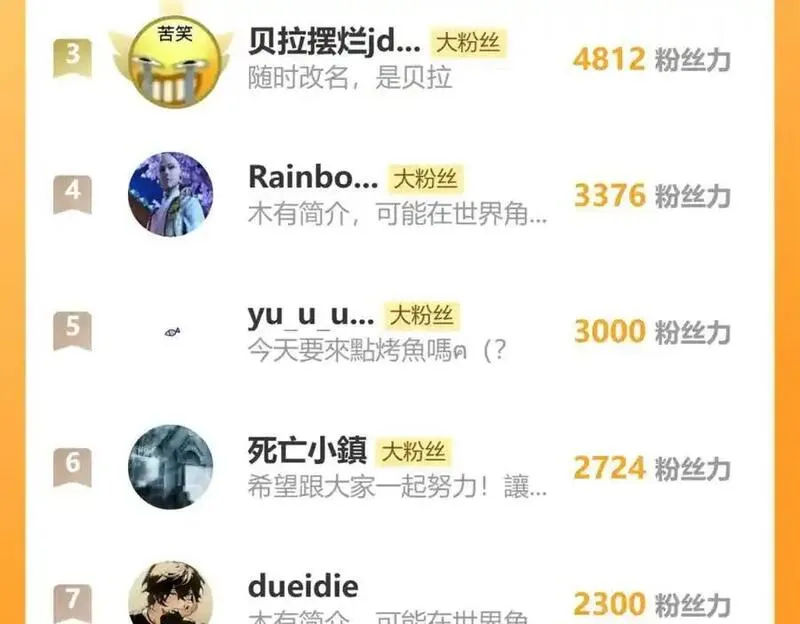Image resolution: width=800 pixels, height=624 pixels.
Task: Open yu_u_u... fan row
Action: 400,331
